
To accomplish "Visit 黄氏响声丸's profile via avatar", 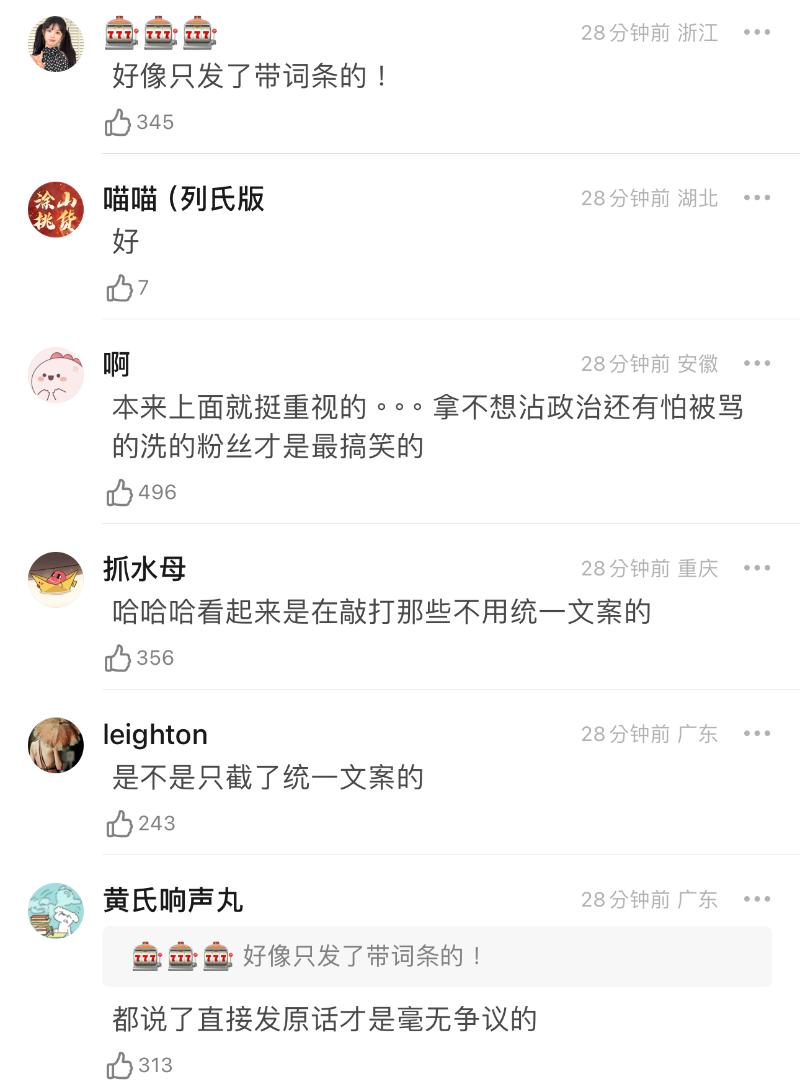I will click(x=56, y=911).
